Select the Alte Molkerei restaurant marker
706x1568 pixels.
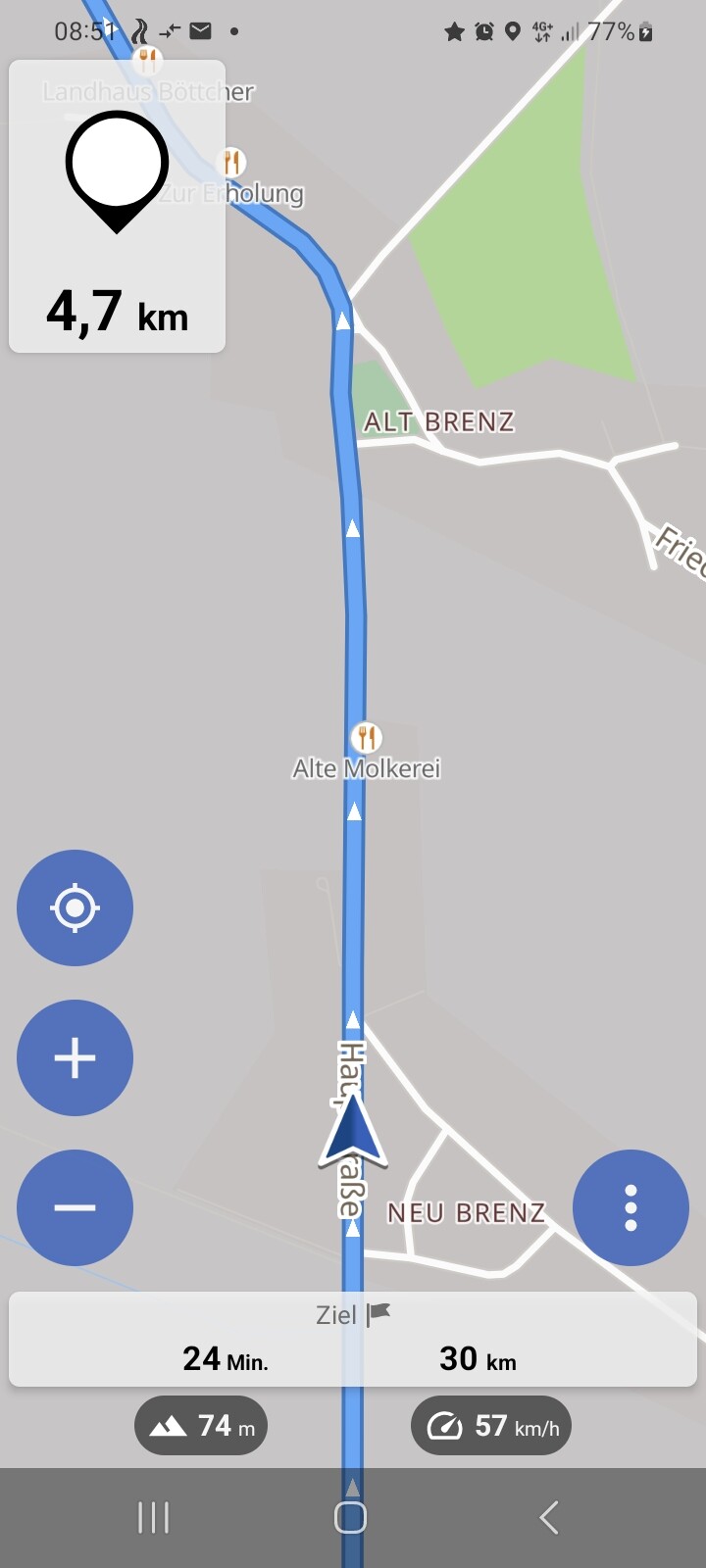click(367, 736)
